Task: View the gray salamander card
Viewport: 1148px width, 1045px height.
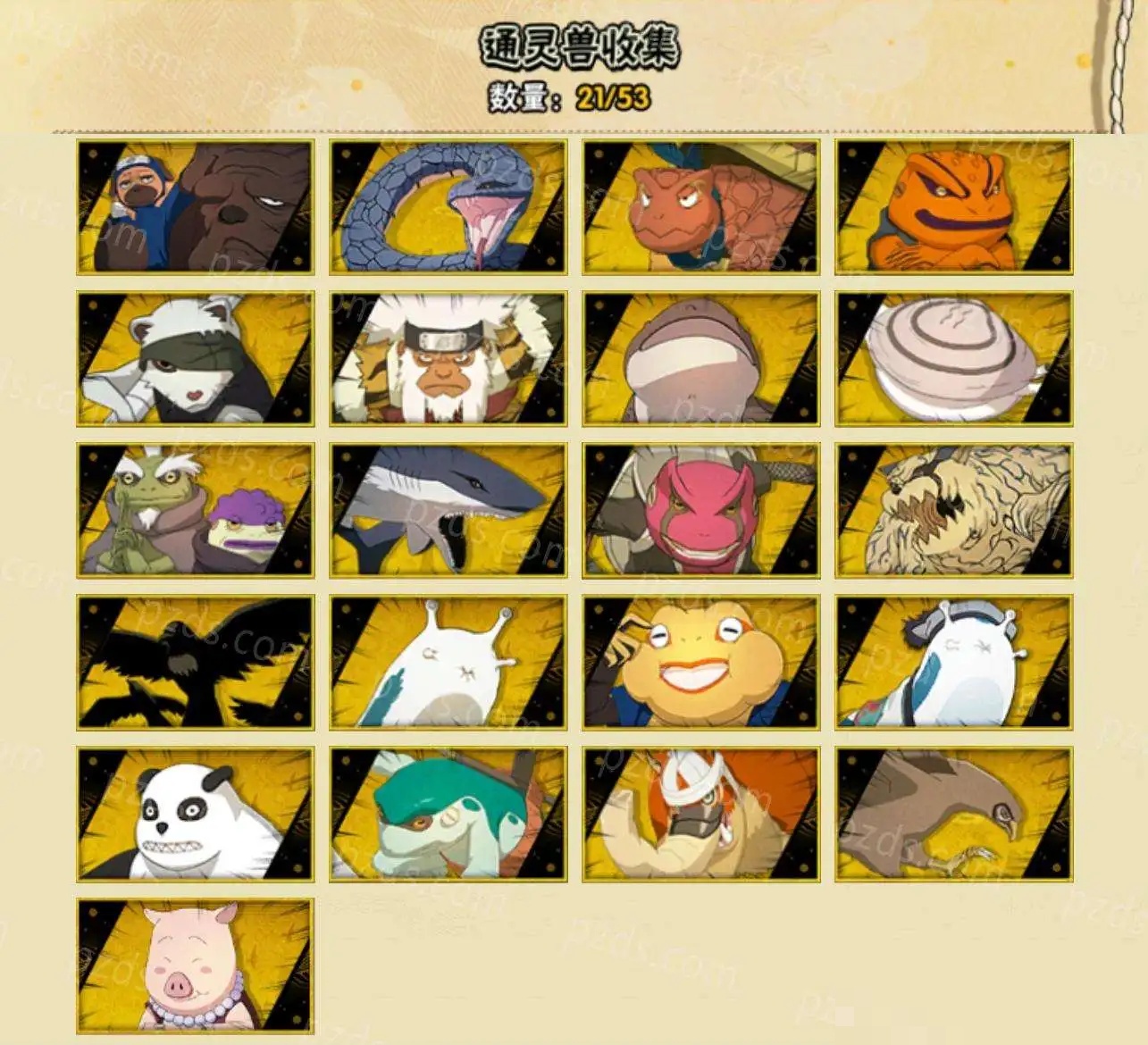Action: (x=701, y=358)
